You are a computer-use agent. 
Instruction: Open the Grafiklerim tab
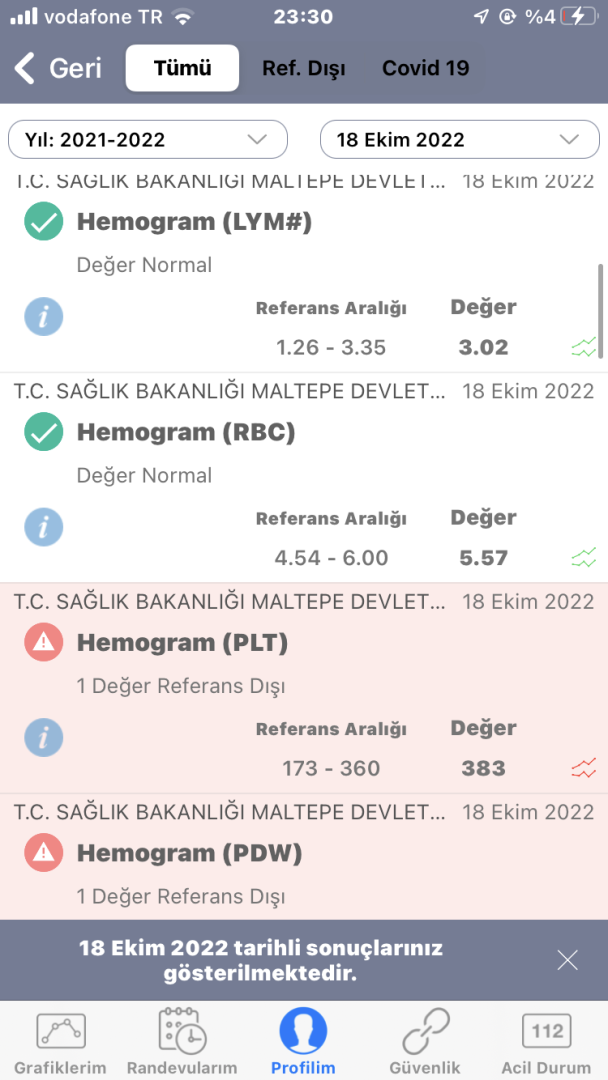point(60,1041)
